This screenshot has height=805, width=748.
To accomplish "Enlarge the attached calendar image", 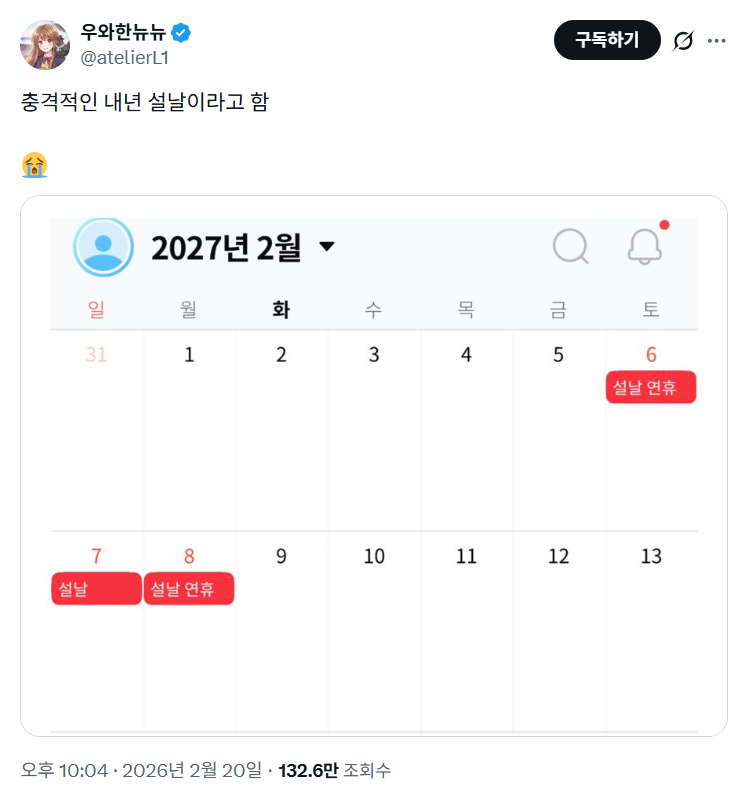I will (373, 466).
